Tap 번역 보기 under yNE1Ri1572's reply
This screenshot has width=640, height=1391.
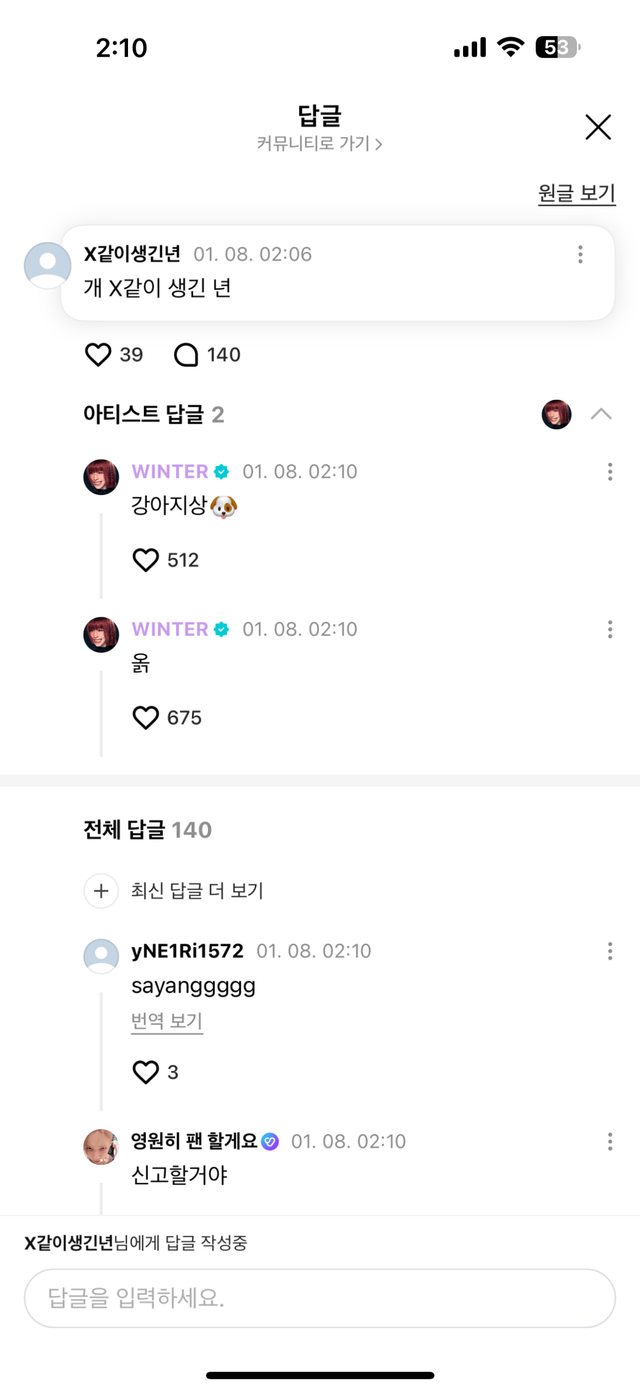167,1021
